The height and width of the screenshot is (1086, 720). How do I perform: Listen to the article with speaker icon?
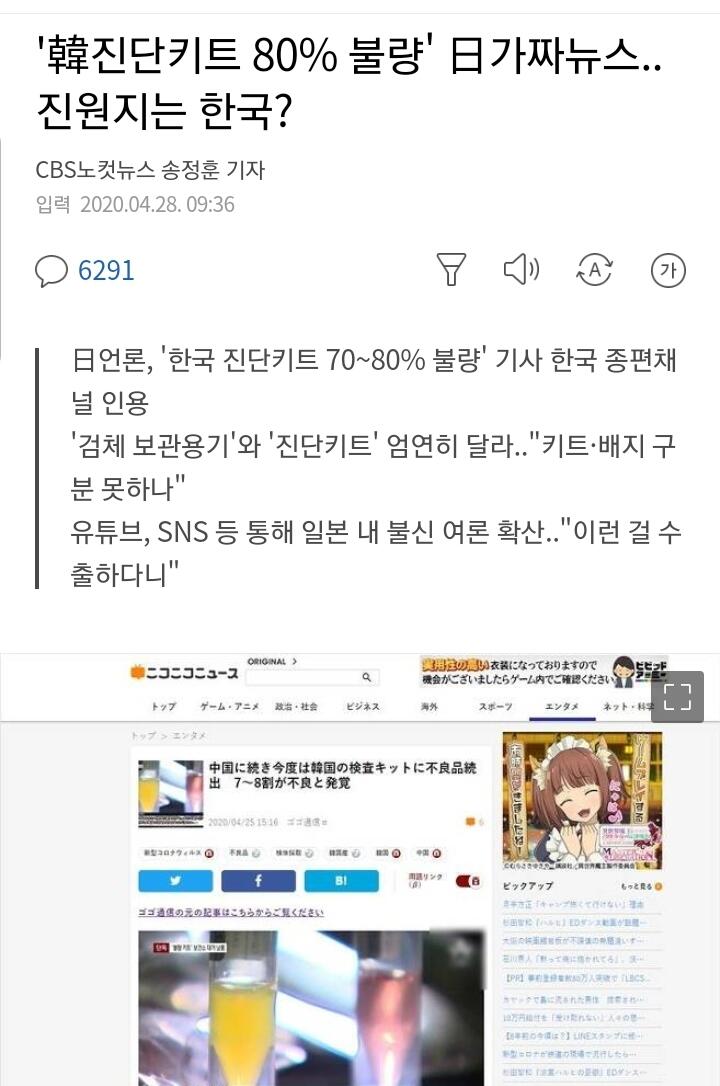click(521, 269)
